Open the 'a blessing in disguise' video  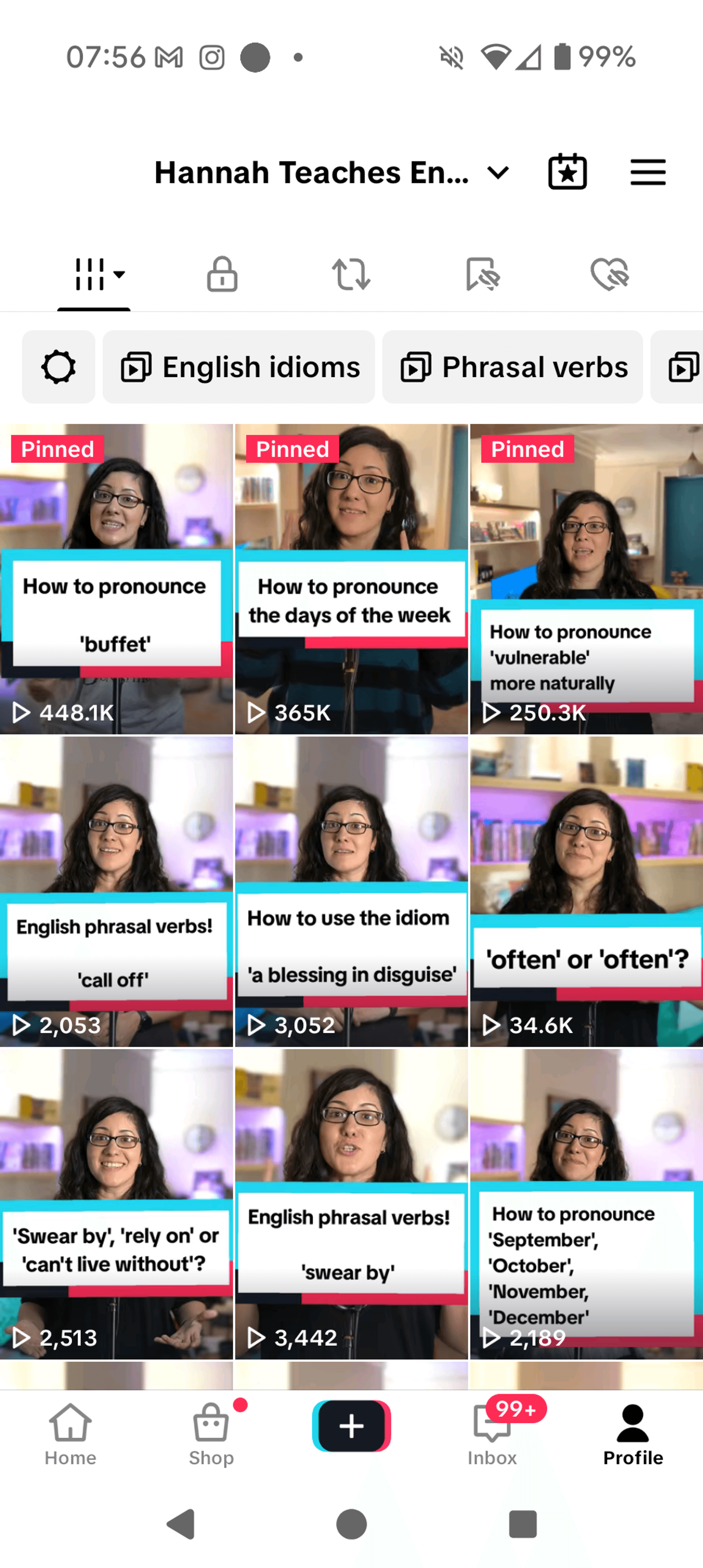coord(351,891)
